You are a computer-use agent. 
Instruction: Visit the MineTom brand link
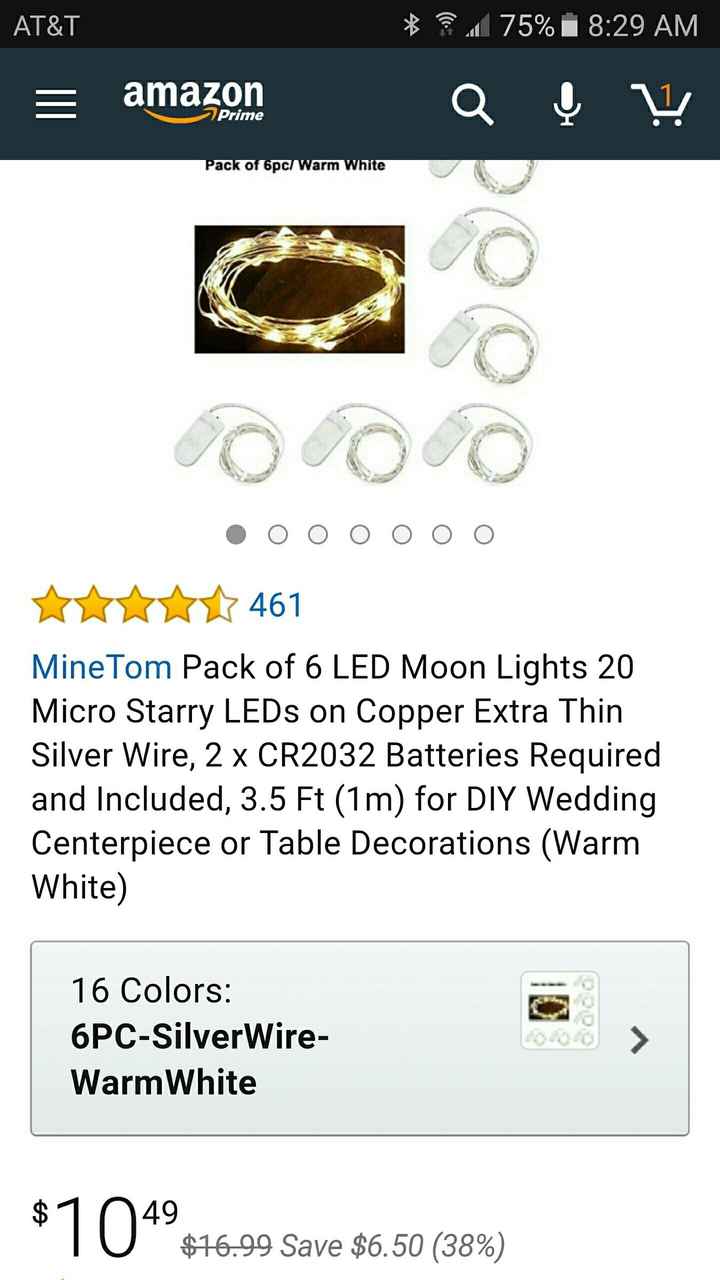point(100,667)
